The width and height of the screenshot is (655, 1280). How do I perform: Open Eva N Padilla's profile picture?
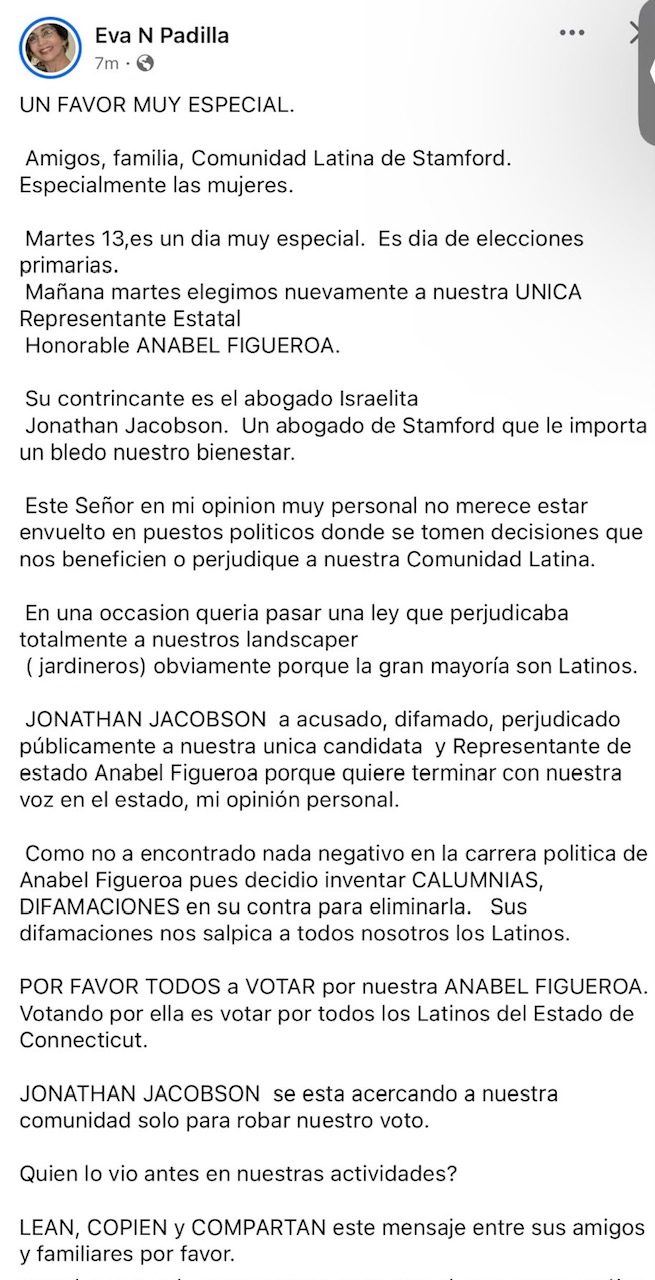coord(49,47)
